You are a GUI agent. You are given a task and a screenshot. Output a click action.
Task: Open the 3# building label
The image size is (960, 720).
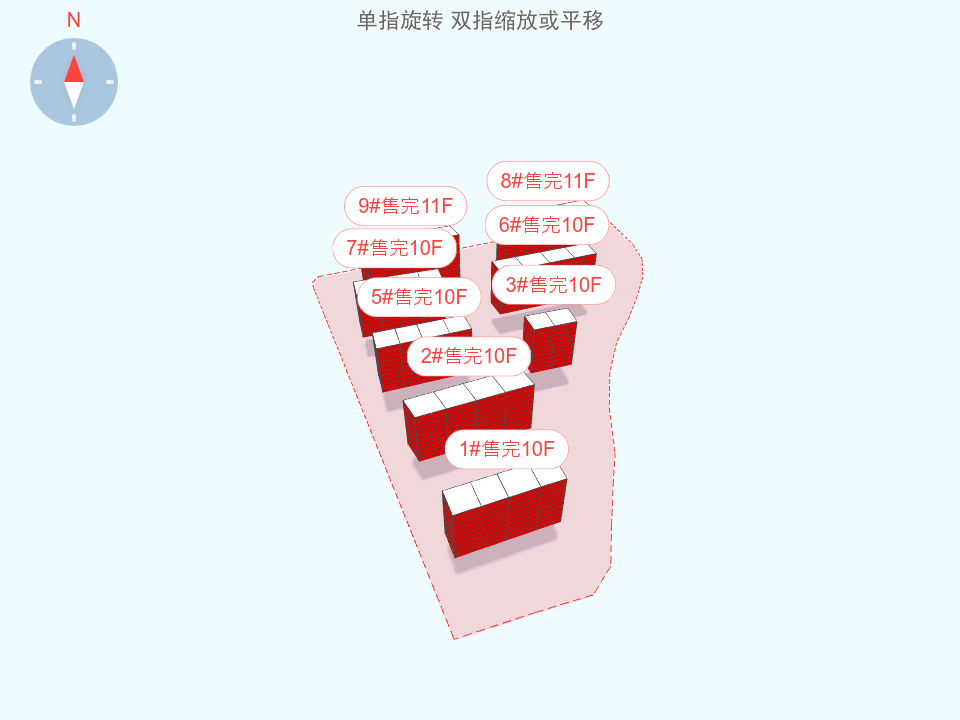pos(553,285)
